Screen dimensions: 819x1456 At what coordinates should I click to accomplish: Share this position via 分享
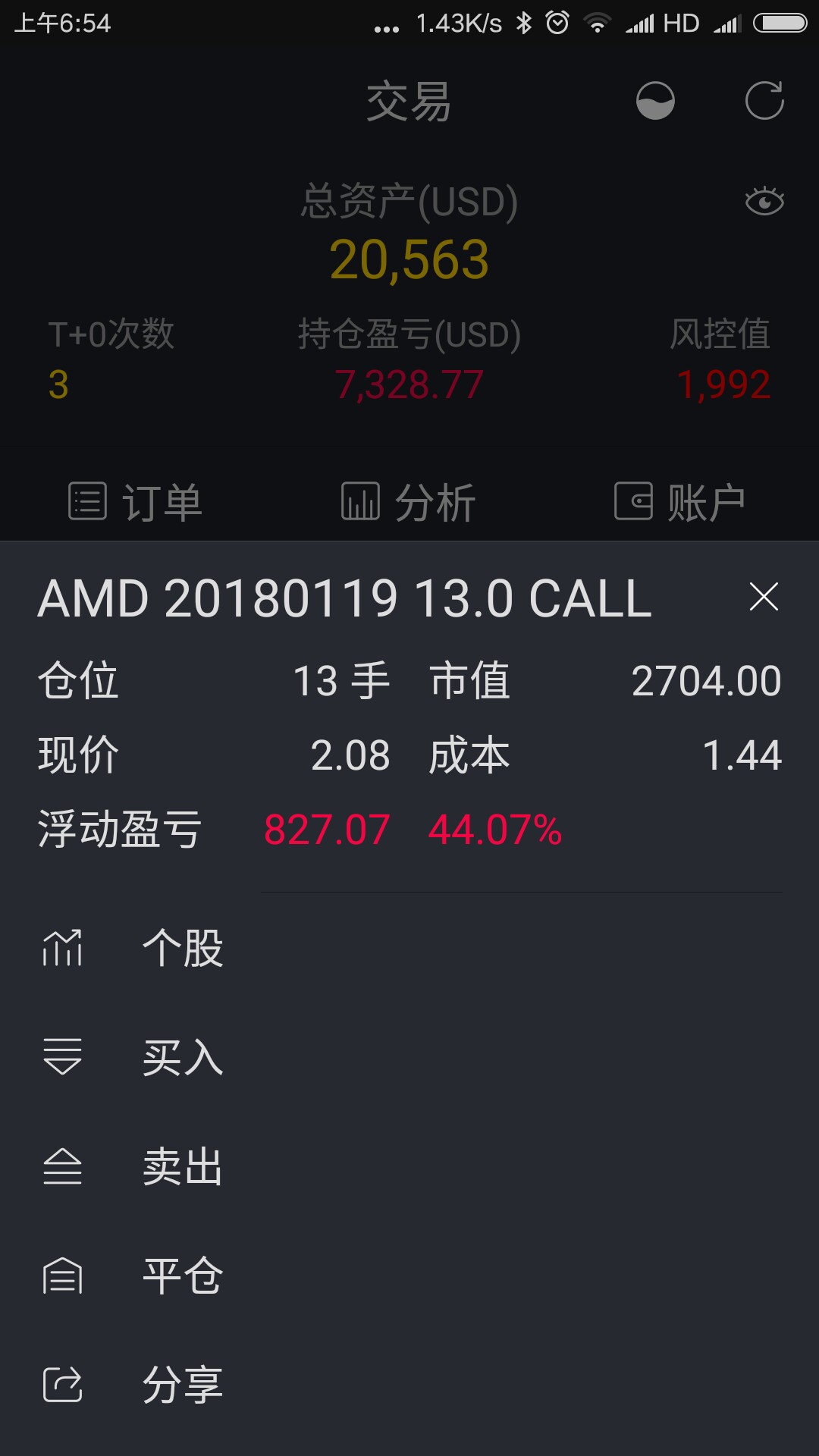click(409, 1385)
